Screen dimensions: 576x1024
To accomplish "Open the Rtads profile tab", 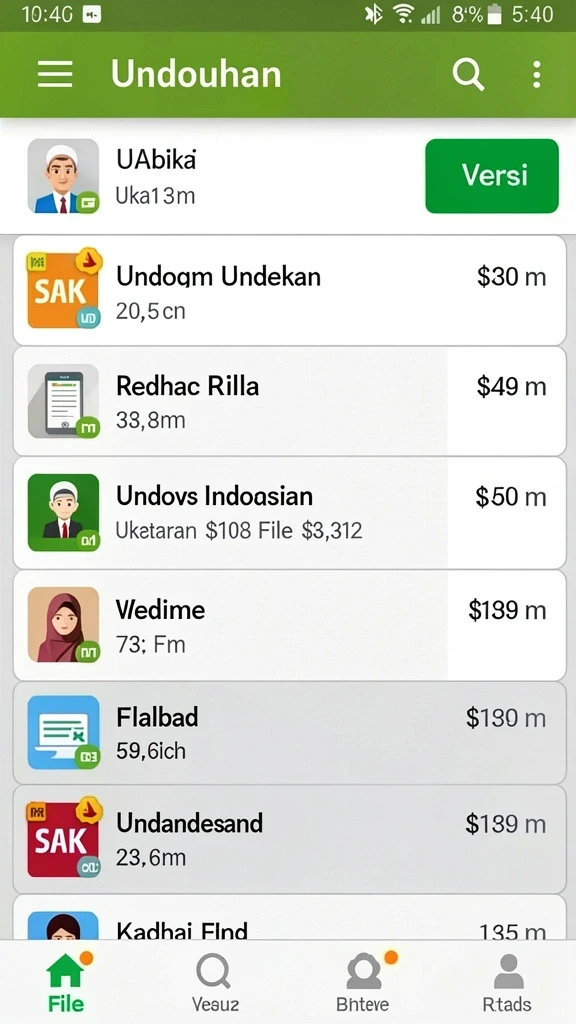I will pyautogui.click(x=507, y=982).
